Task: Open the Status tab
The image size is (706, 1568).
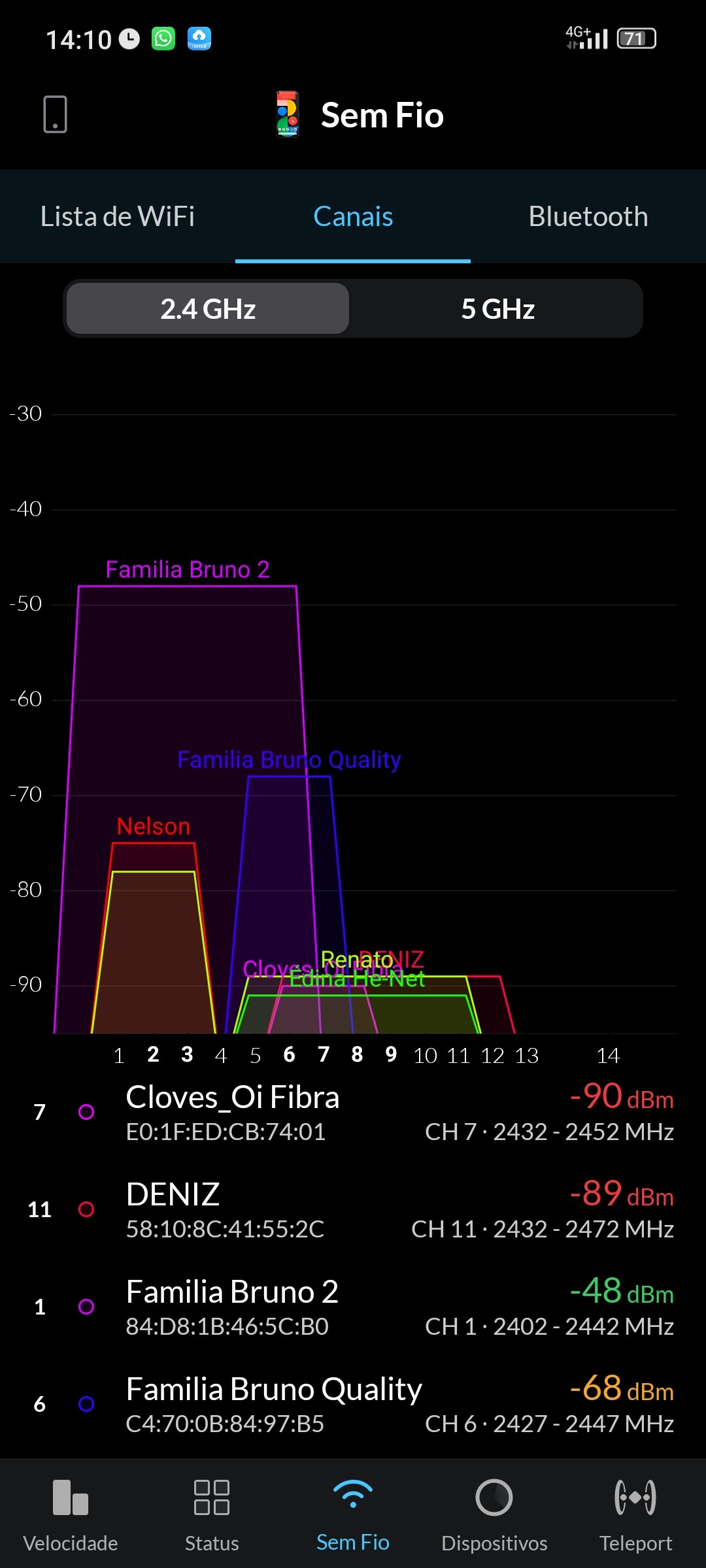Action: [212, 1513]
